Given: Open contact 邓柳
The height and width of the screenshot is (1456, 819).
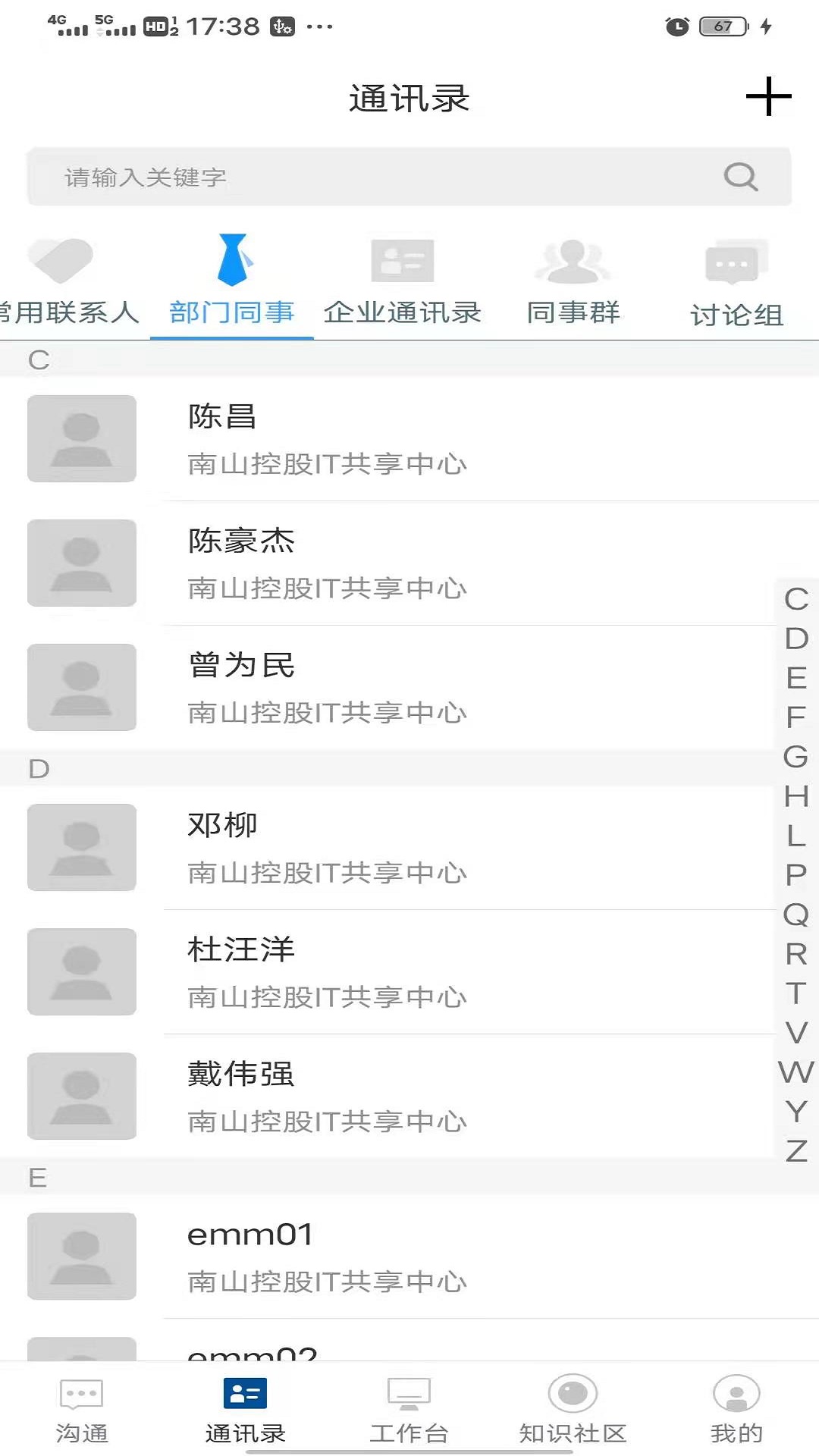Looking at the screenshot, I should [409, 847].
